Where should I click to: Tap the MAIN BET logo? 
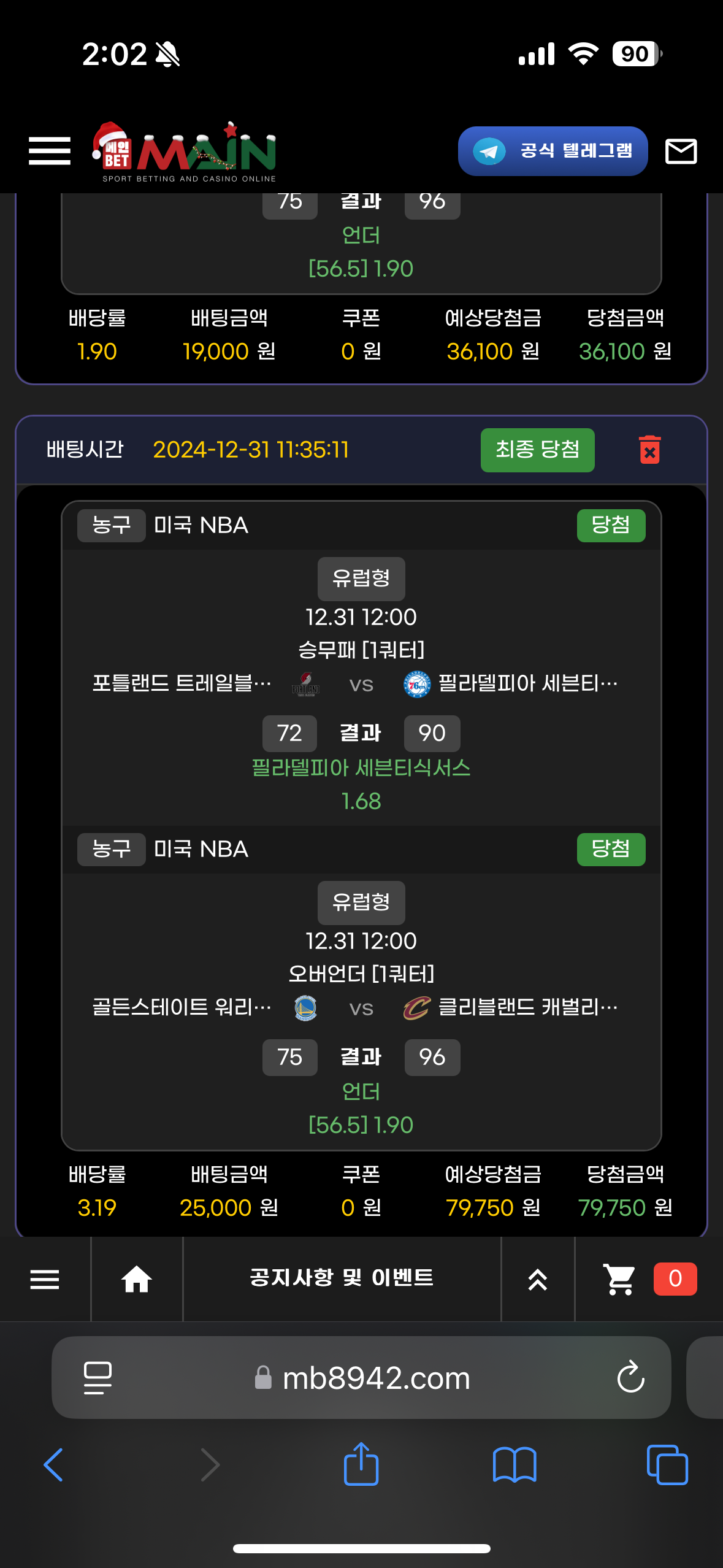184,151
